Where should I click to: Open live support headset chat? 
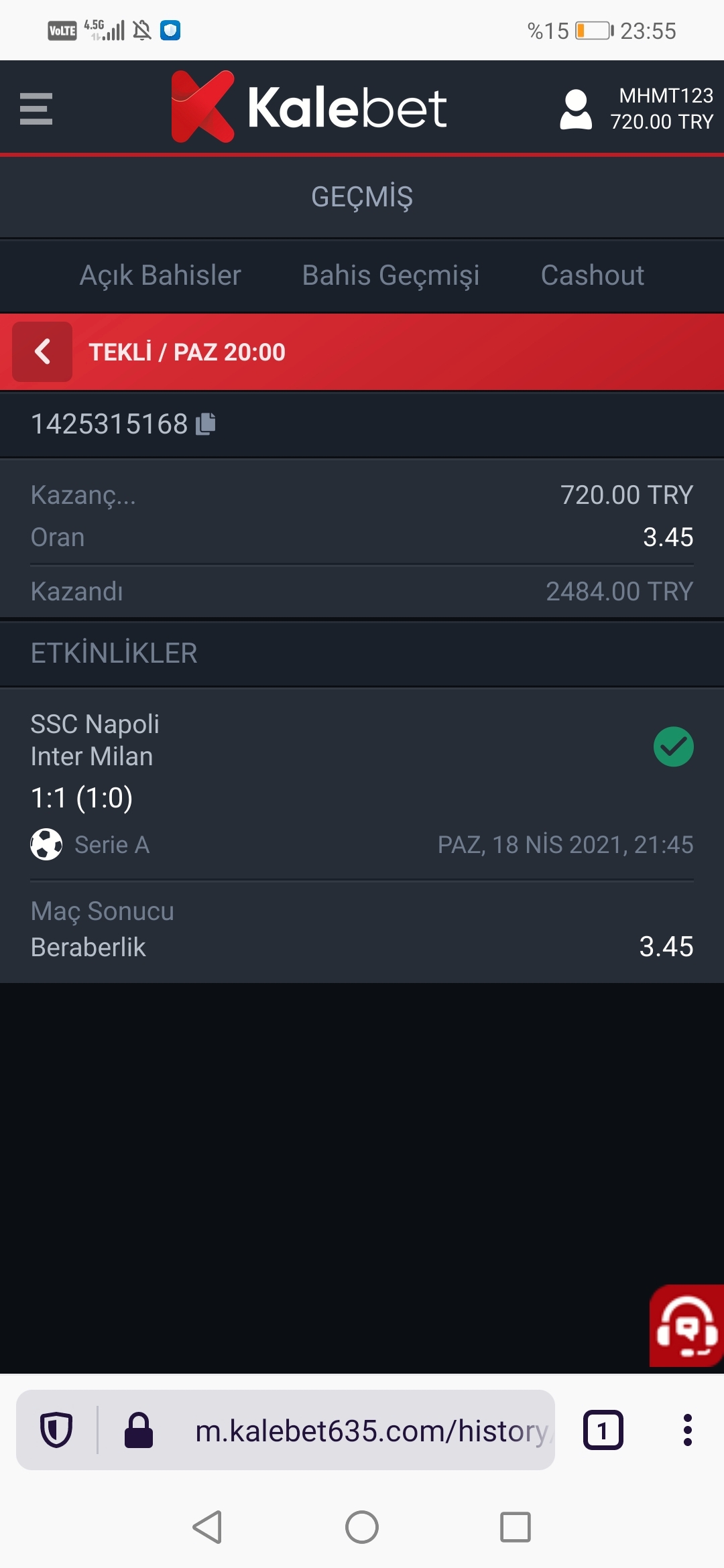[x=686, y=1325]
